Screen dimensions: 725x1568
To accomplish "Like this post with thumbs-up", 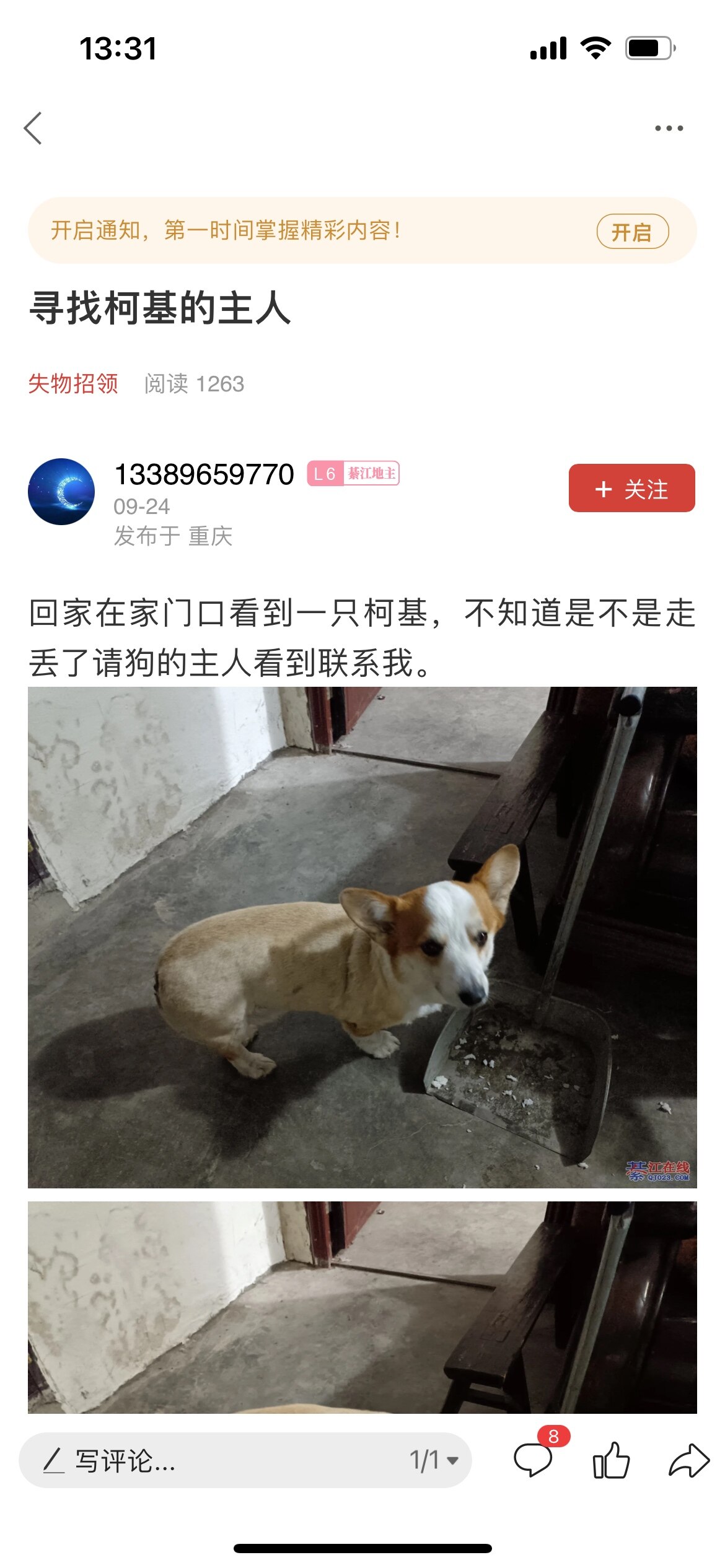I will [x=611, y=1460].
